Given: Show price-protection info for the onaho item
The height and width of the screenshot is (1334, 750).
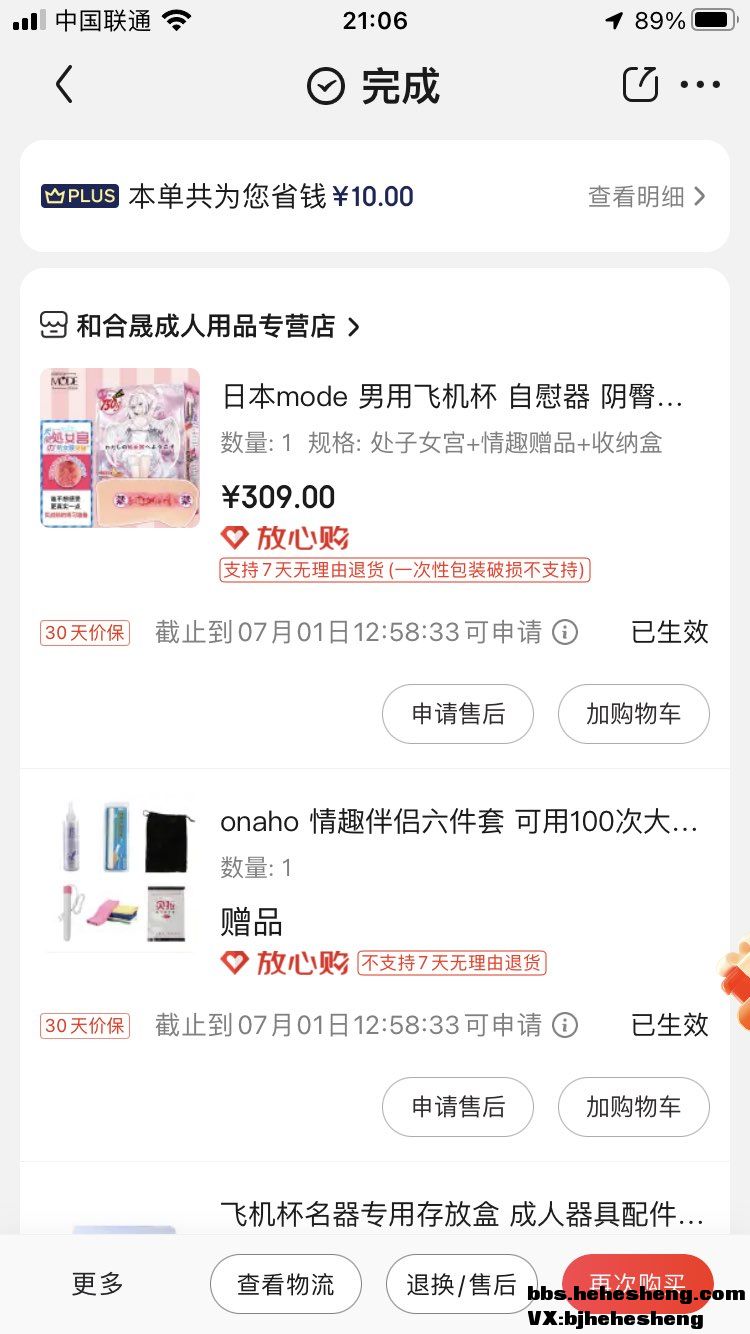Looking at the screenshot, I should pos(565,1025).
